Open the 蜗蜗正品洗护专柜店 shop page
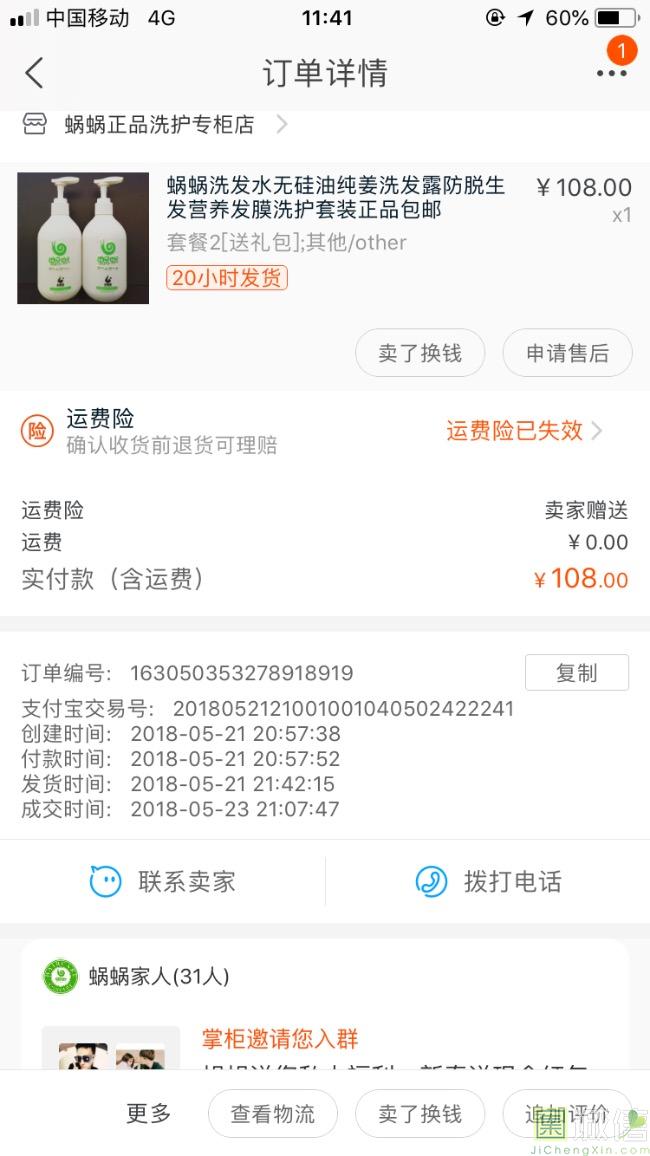This screenshot has width=650, height=1156. pos(155,124)
